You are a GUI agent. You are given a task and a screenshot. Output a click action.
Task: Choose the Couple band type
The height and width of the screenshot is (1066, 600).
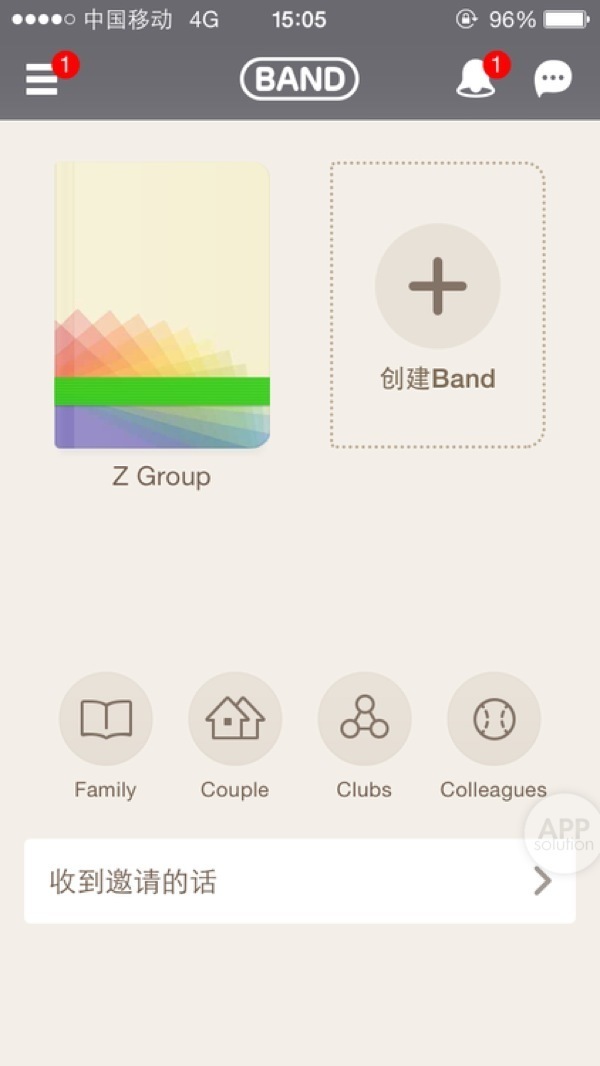click(235, 719)
